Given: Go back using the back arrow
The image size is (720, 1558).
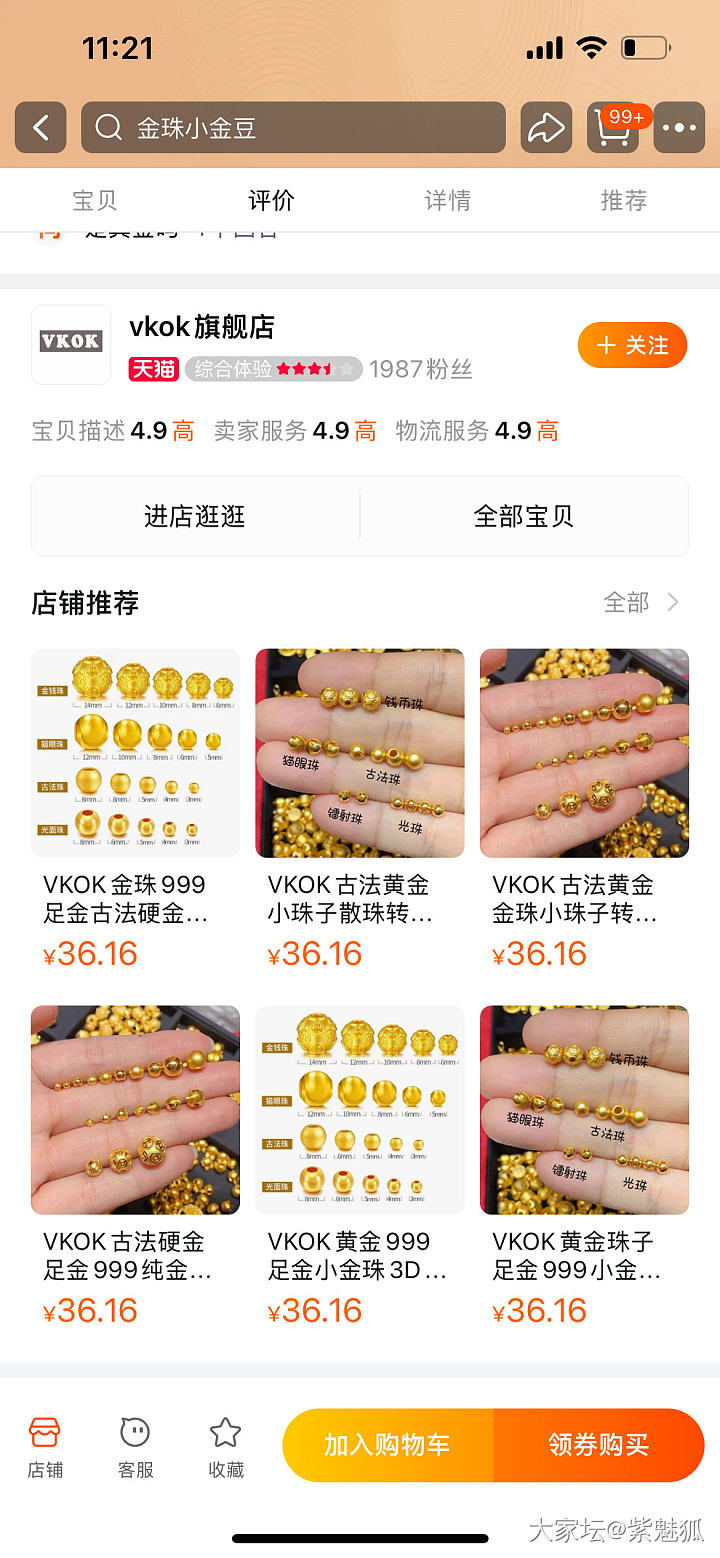Looking at the screenshot, I should pos(41,128).
